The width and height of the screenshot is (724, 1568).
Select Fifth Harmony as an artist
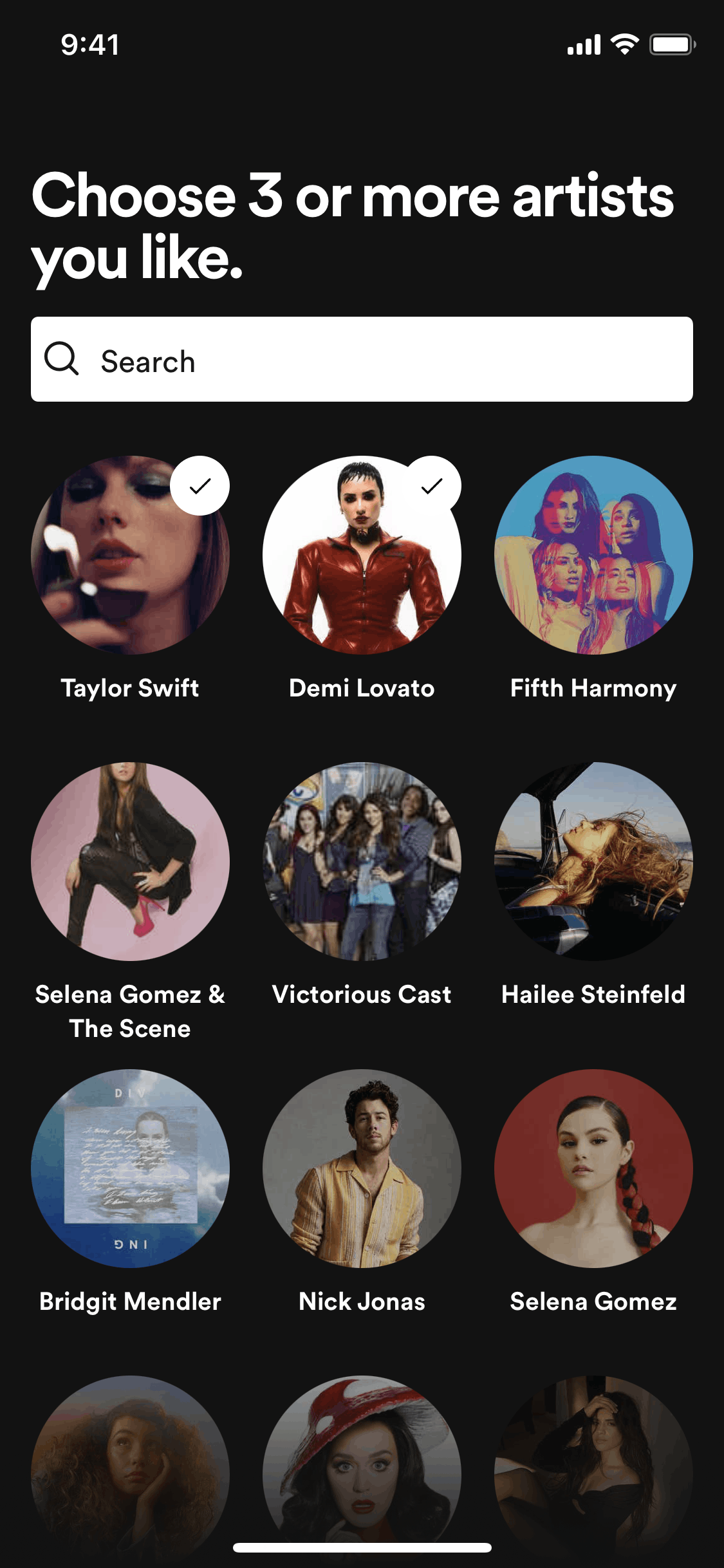[x=593, y=555]
